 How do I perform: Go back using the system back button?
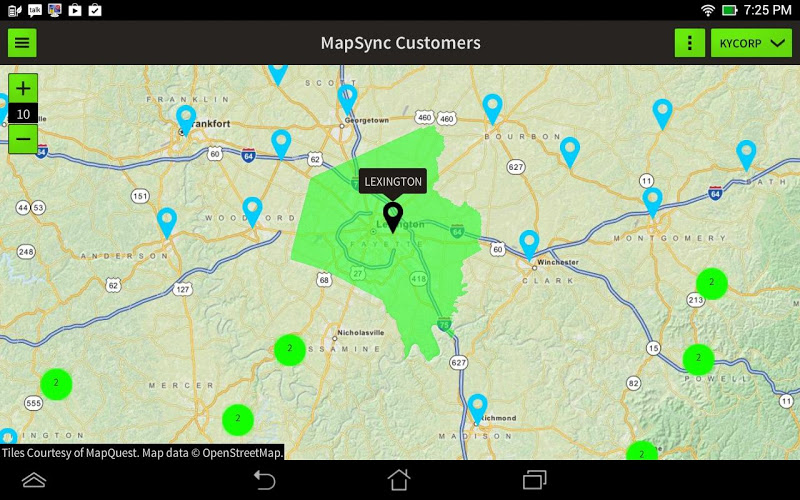[x=264, y=480]
